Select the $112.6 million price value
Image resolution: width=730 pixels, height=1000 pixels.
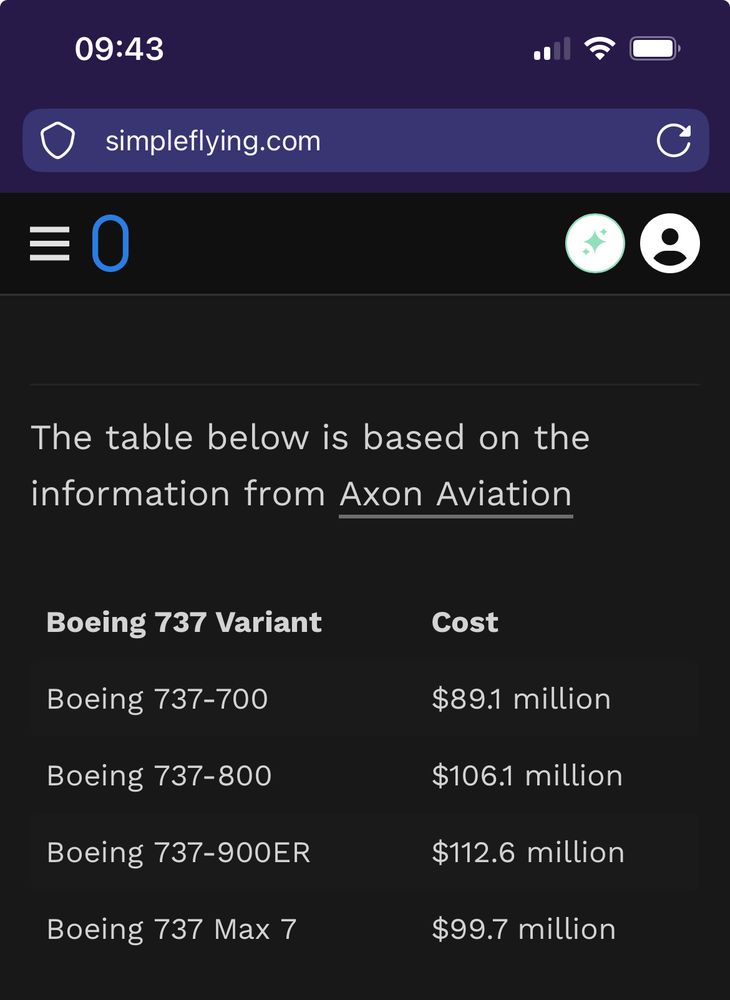[x=528, y=852]
